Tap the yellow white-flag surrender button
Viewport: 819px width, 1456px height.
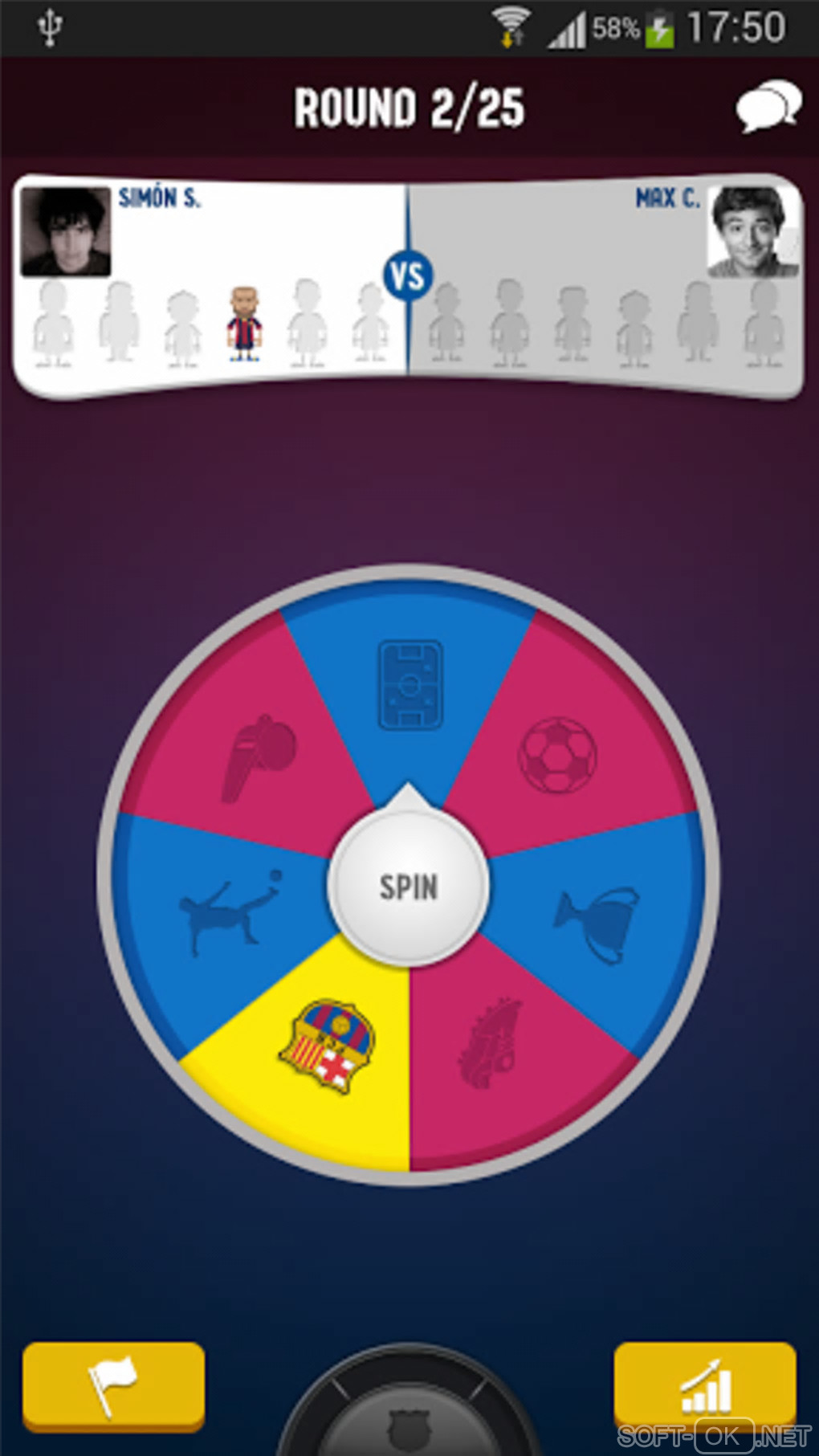(x=113, y=1386)
